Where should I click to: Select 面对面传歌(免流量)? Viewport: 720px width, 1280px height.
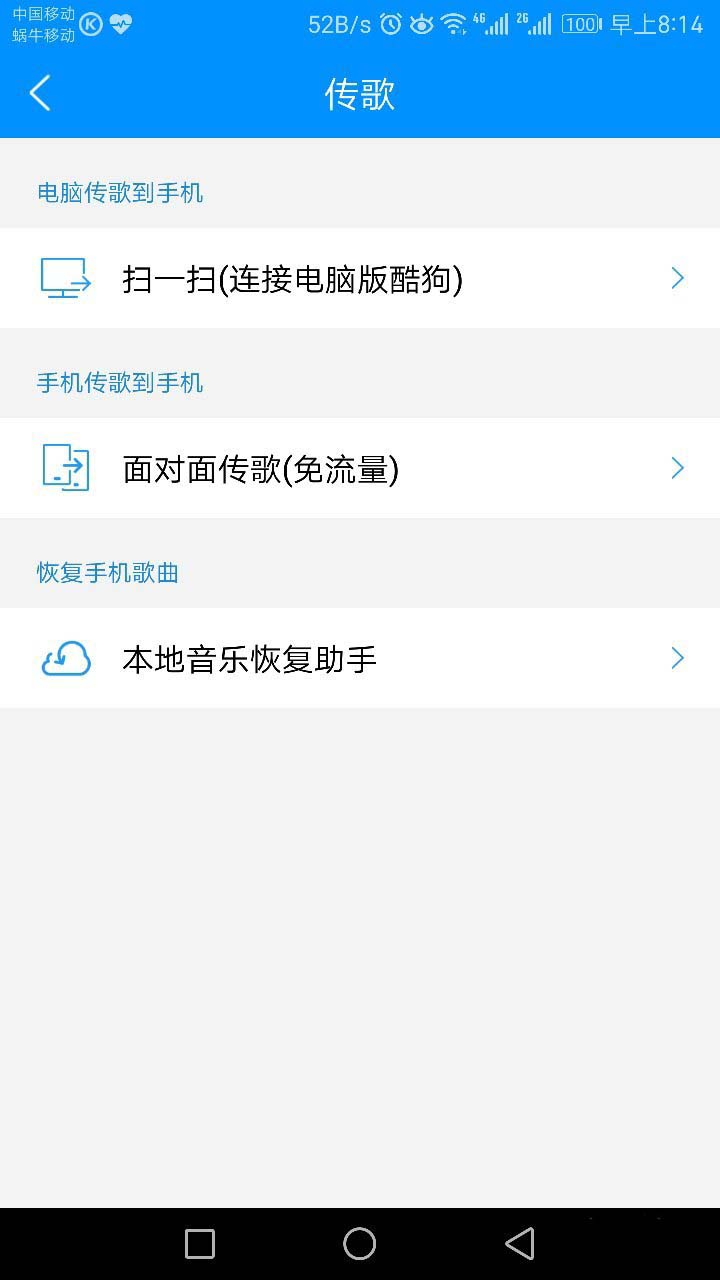[360, 468]
